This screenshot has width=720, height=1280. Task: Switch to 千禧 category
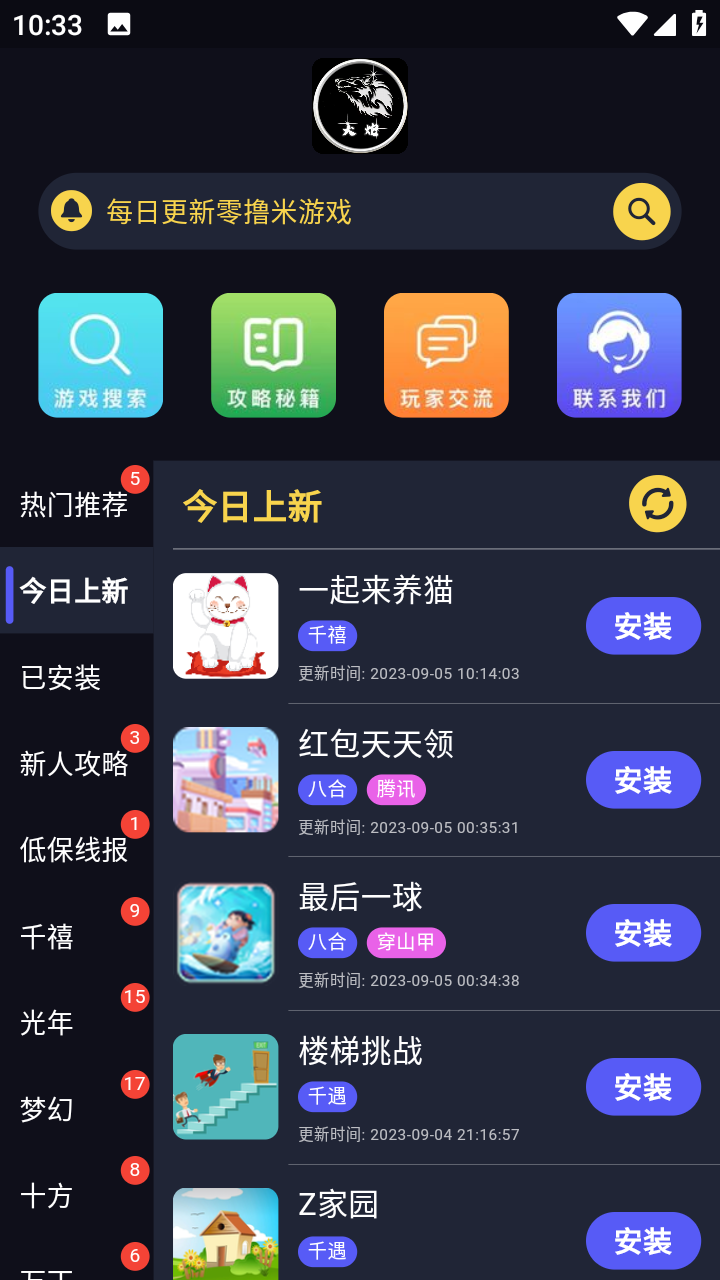click(x=47, y=936)
